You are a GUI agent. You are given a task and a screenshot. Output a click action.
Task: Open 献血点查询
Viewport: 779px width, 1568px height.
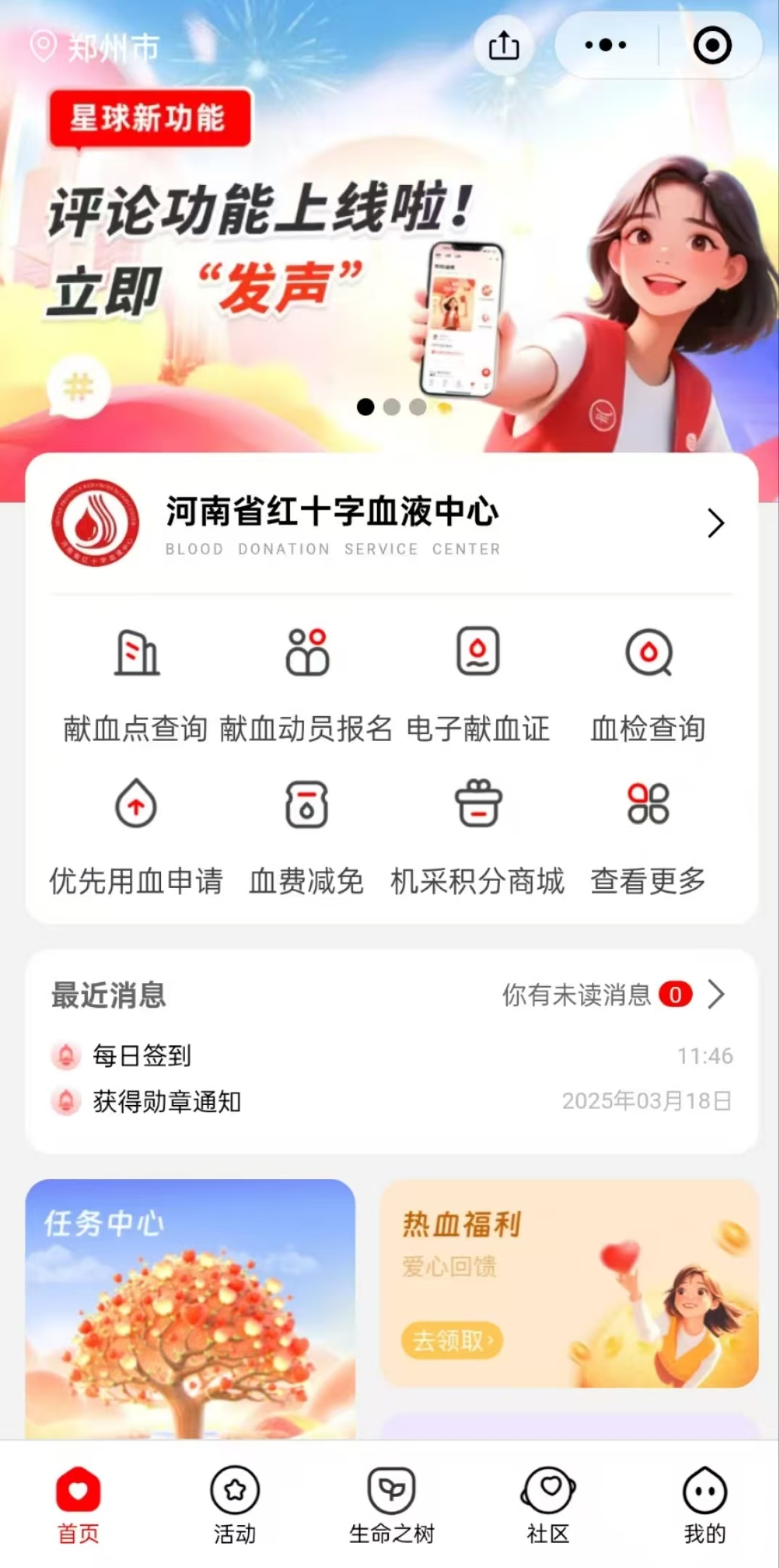(136, 685)
